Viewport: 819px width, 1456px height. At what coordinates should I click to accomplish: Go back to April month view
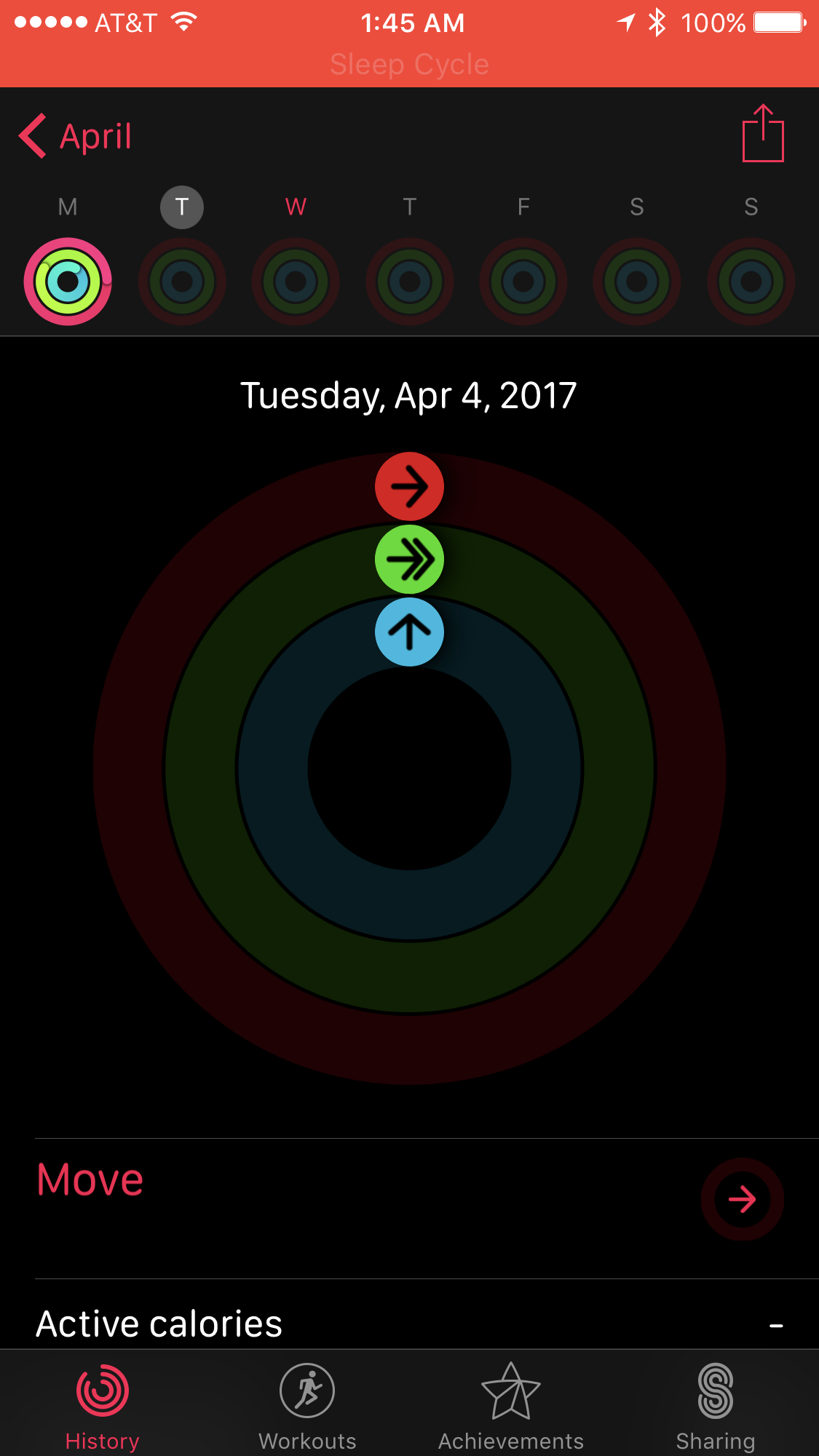click(x=76, y=136)
